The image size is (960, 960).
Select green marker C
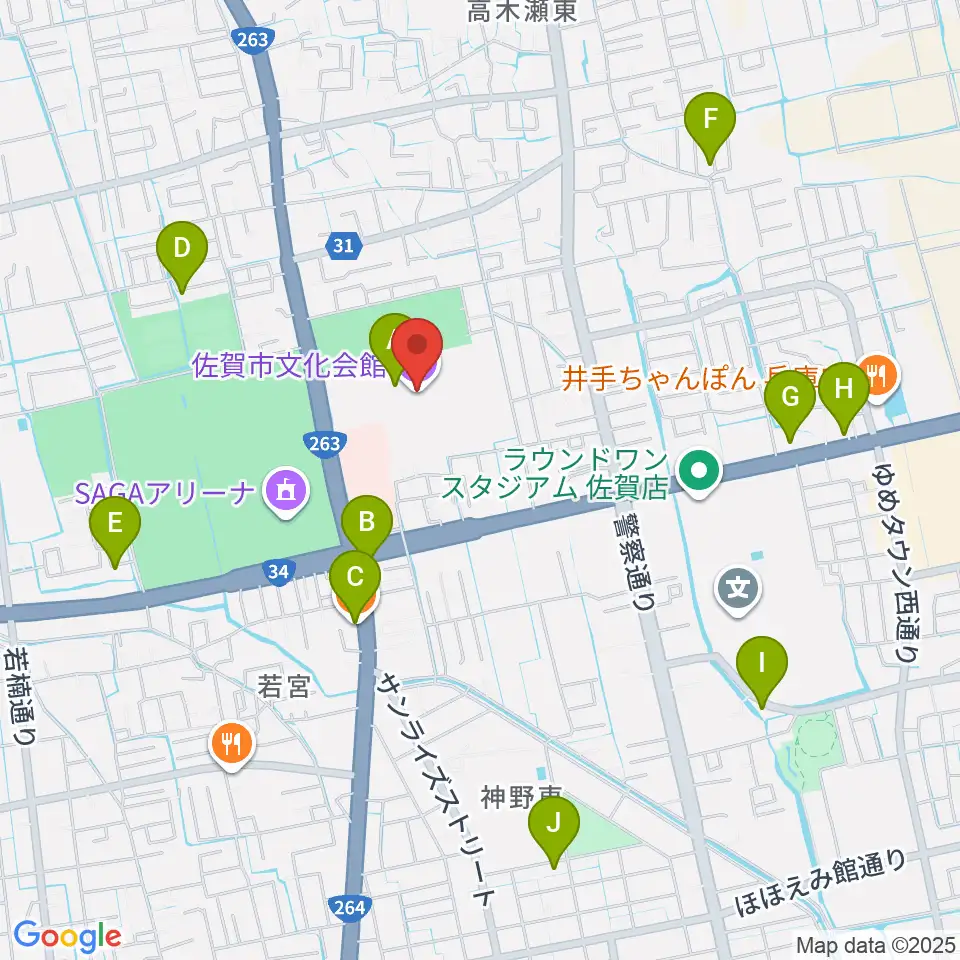355,587
